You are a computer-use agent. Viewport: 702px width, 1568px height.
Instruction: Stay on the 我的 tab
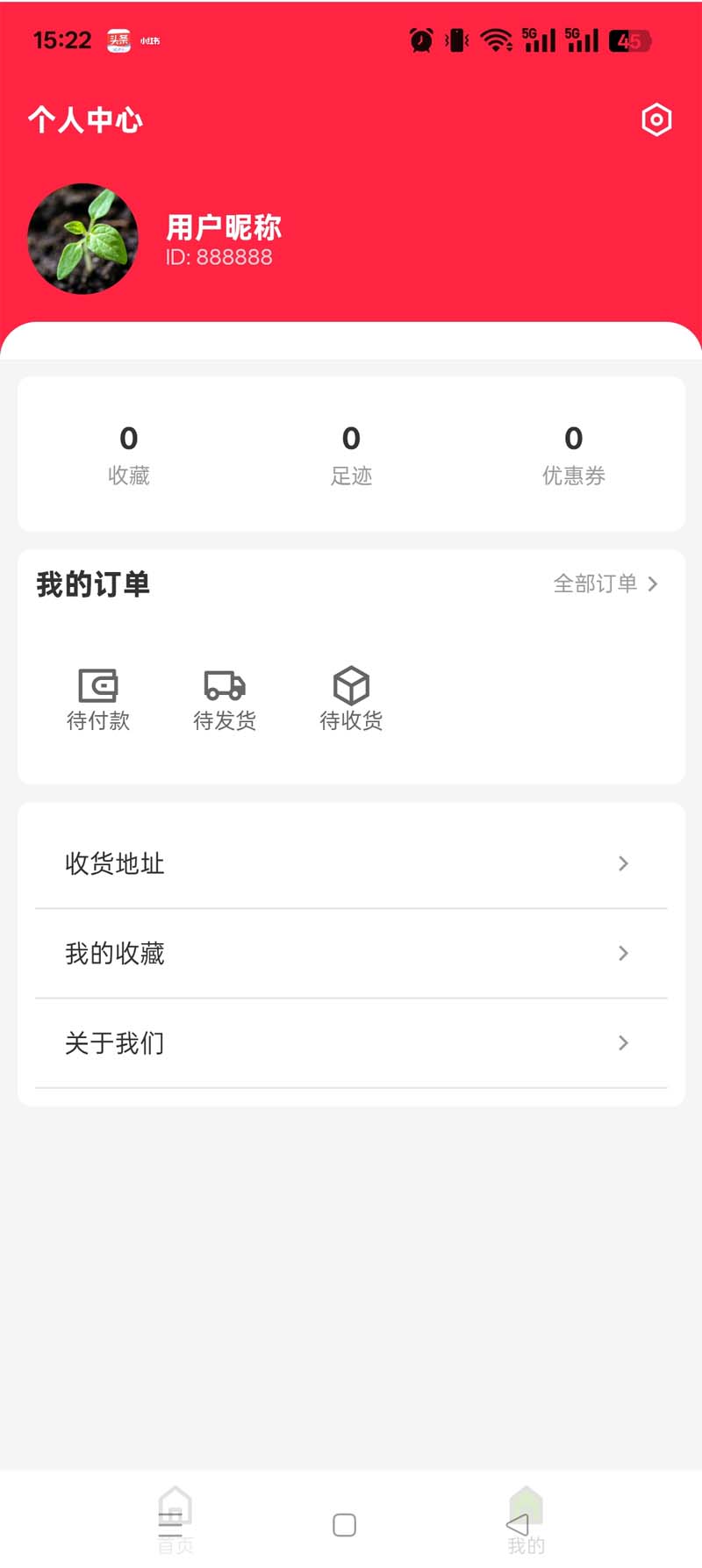[x=524, y=1522]
